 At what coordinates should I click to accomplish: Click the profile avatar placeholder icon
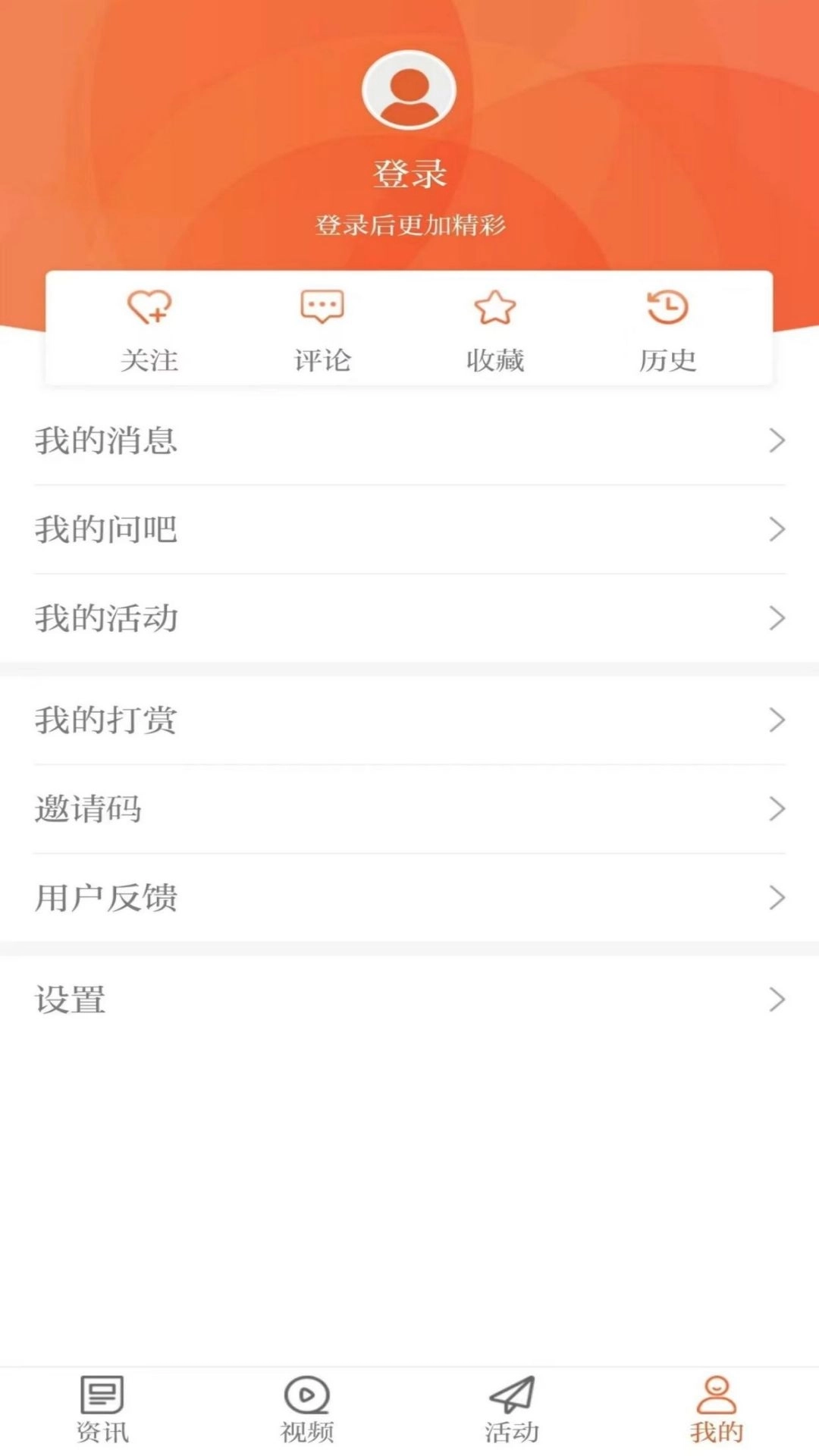pos(408,89)
